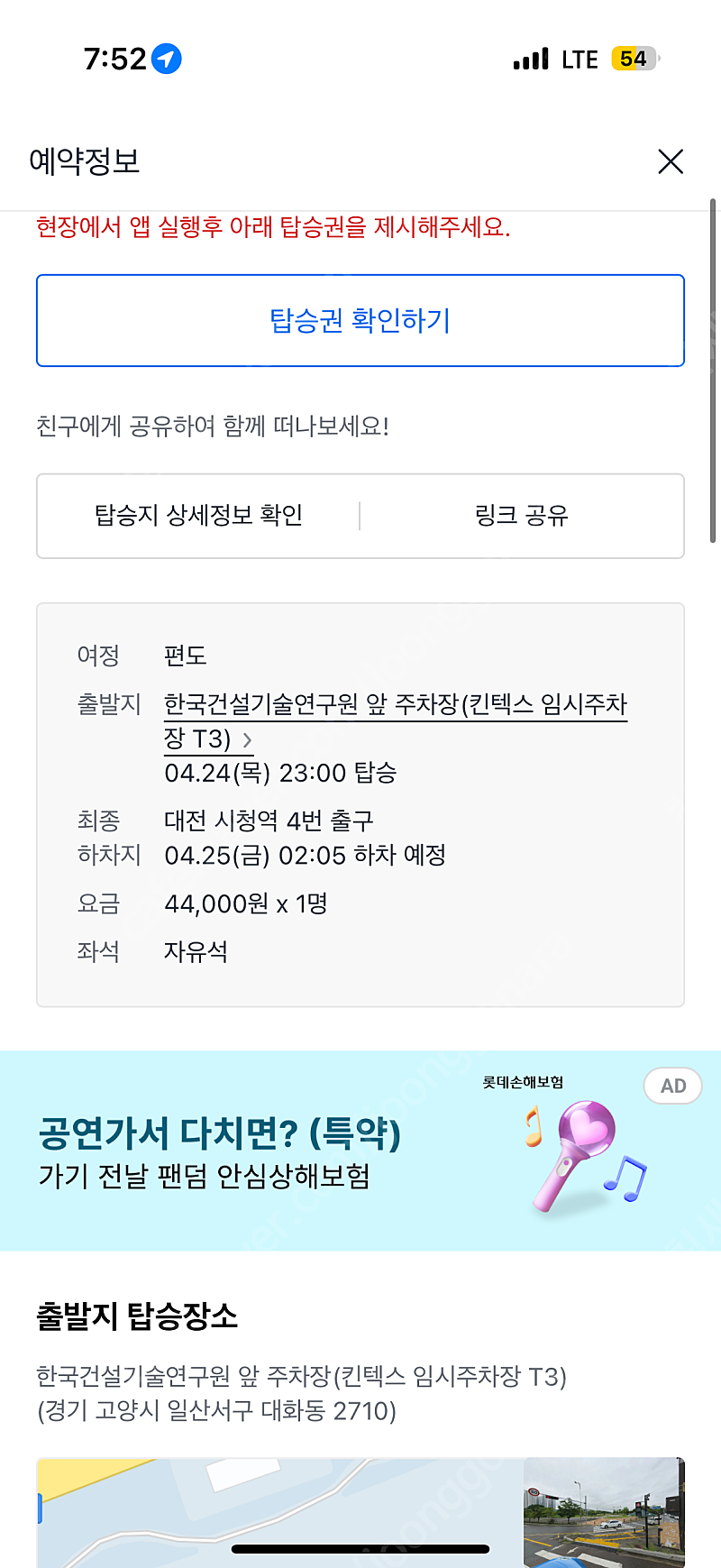Open the 한국건설기술연구원 앞 주차장 departure link

(395, 721)
